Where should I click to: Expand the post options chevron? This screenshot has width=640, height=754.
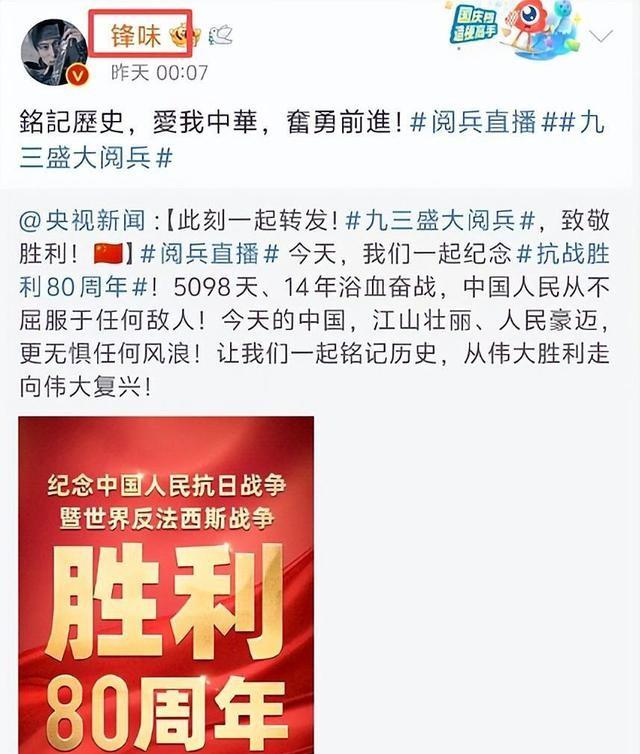point(603,38)
